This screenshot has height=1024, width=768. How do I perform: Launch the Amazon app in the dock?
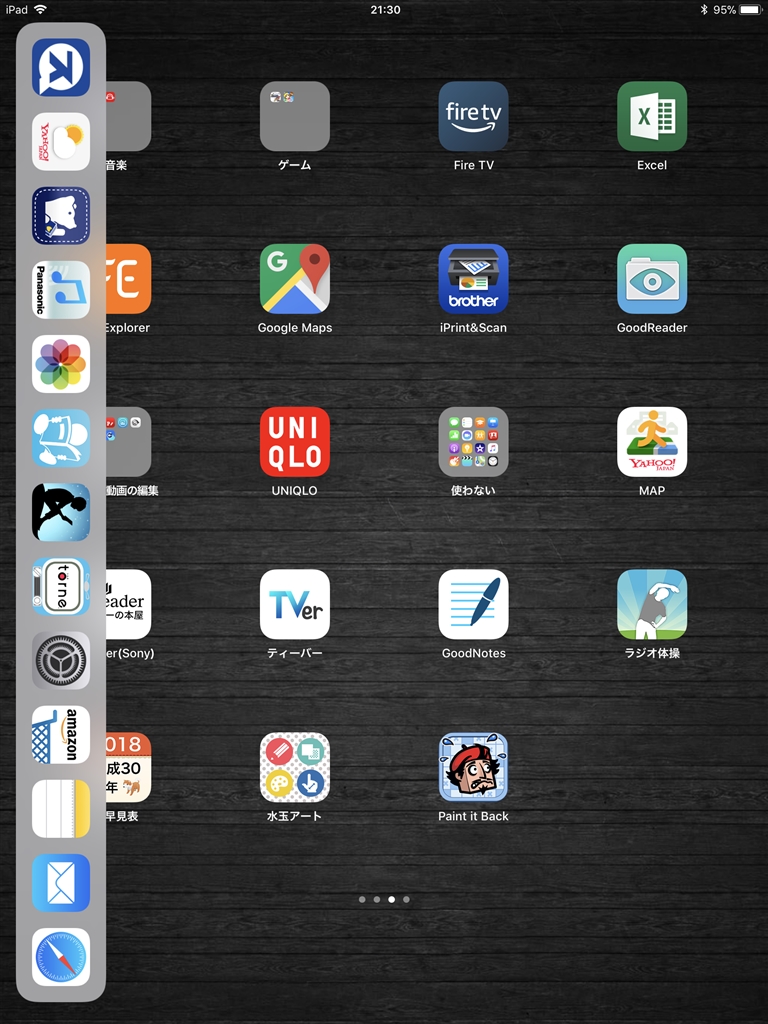[x=61, y=734]
